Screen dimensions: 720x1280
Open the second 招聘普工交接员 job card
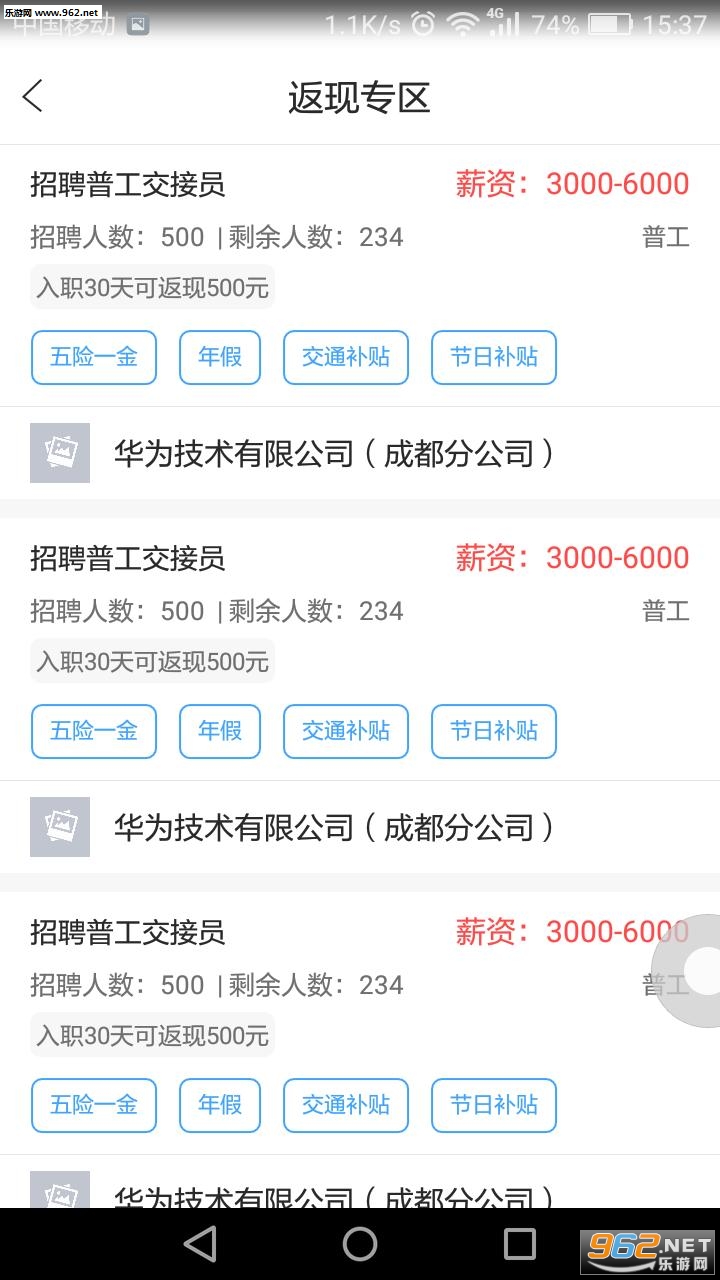128,558
